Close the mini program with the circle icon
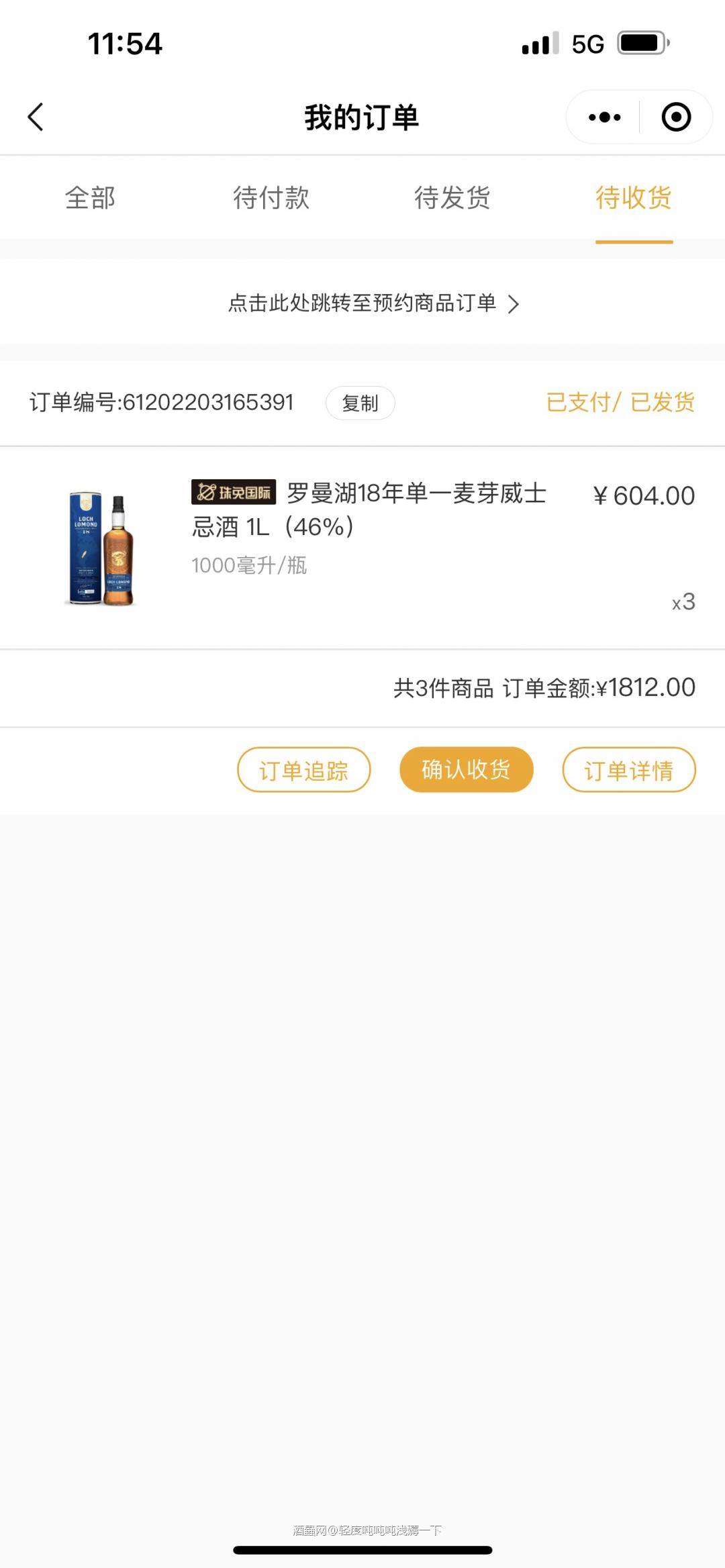The height and width of the screenshot is (1568, 725). 675,117
